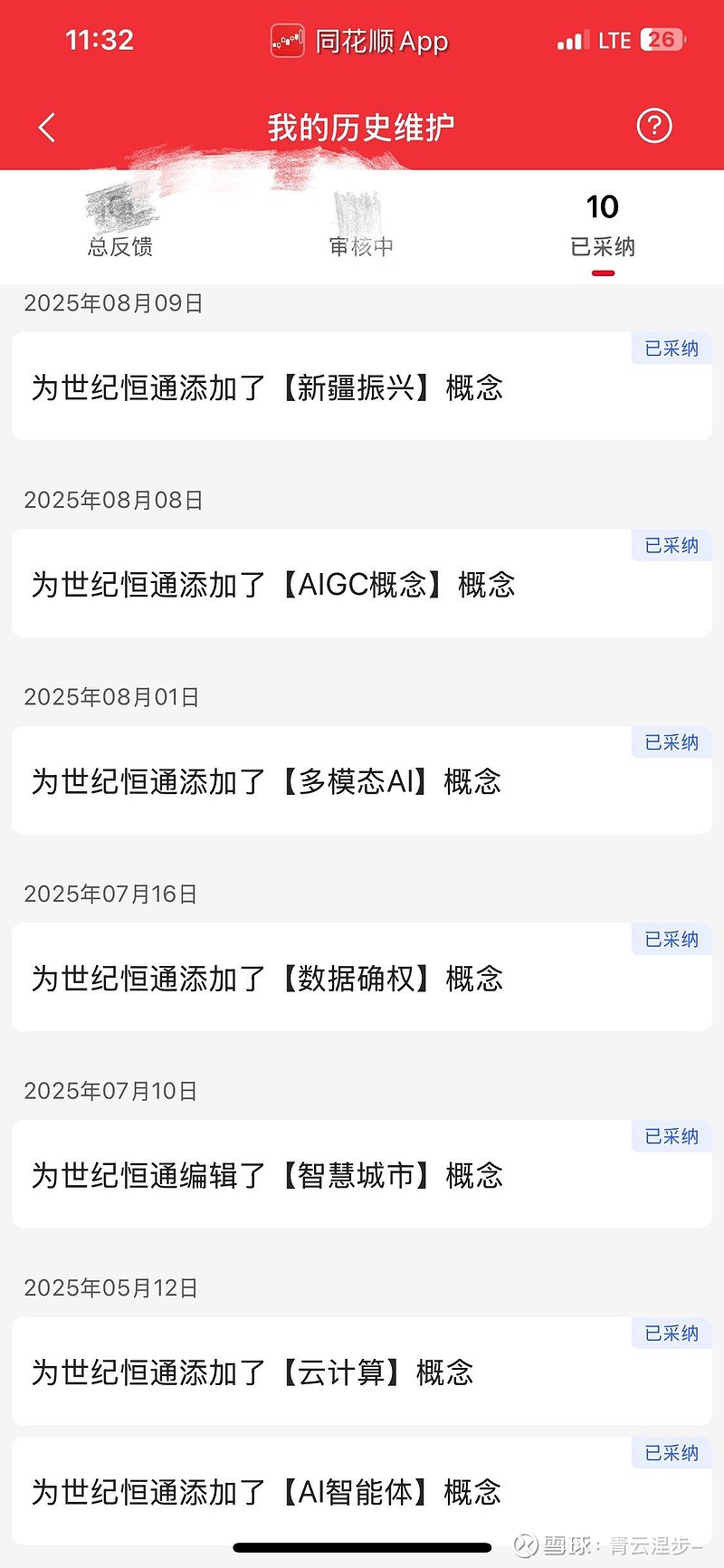
Task: Open the help question mark icon
Action: [x=653, y=126]
